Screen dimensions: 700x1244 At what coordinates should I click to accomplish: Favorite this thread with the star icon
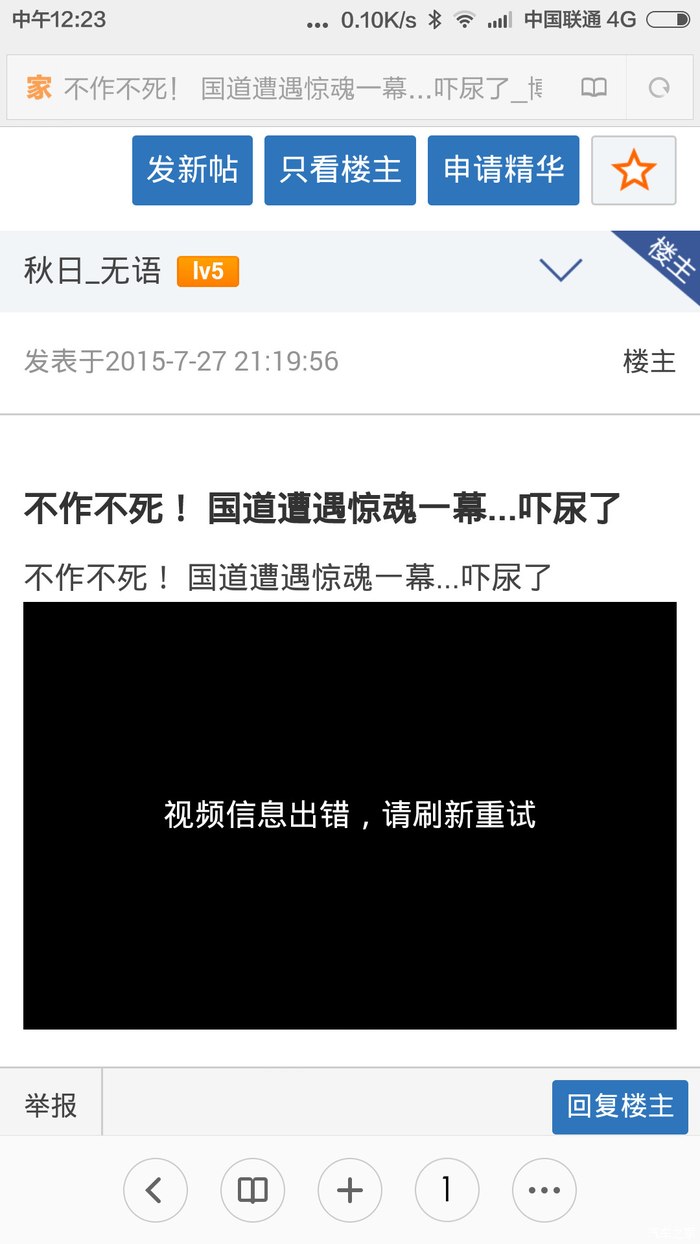click(634, 171)
